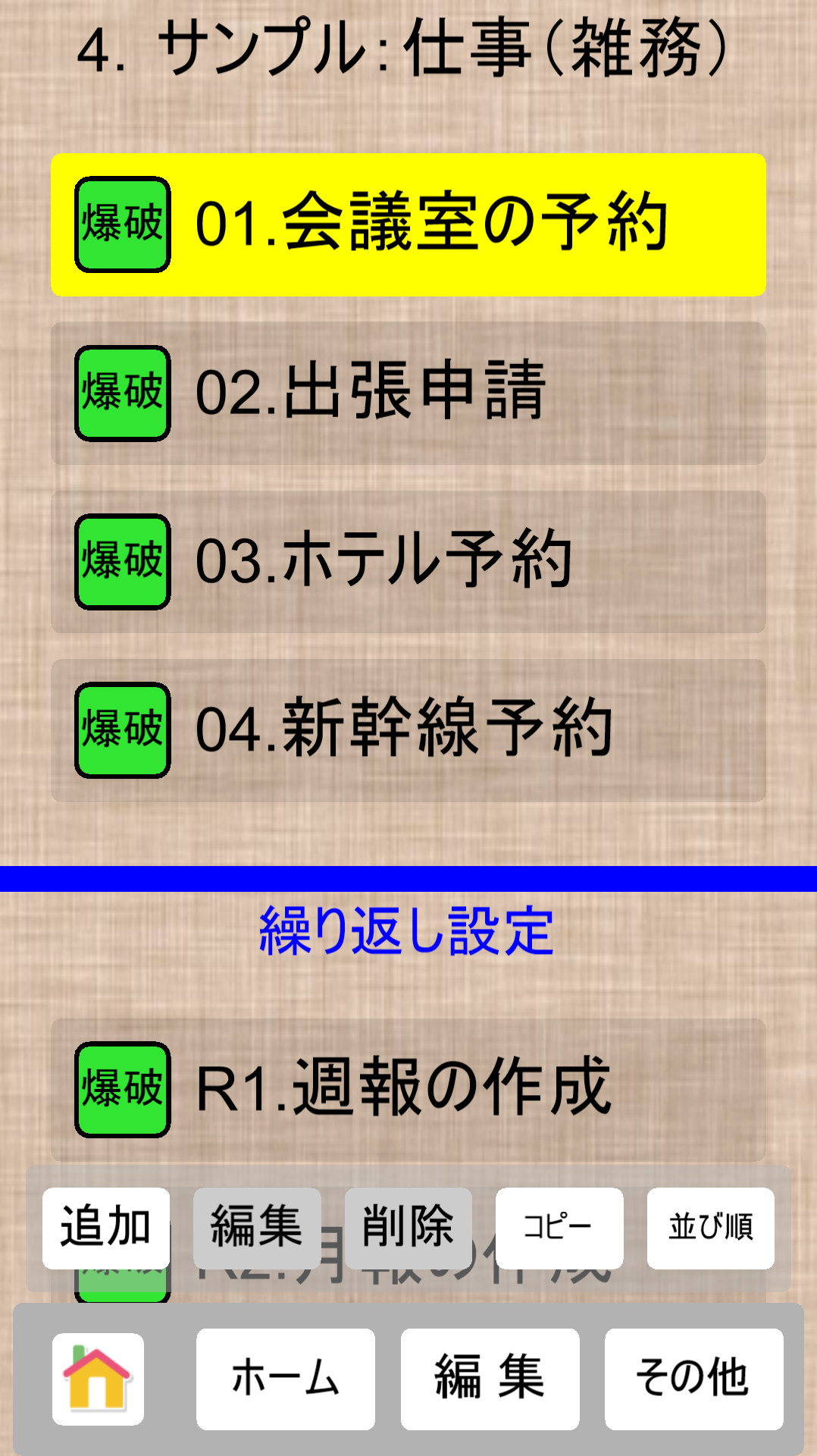Open 並び順 sort order option
The width and height of the screenshot is (817, 1456).
point(710,1228)
